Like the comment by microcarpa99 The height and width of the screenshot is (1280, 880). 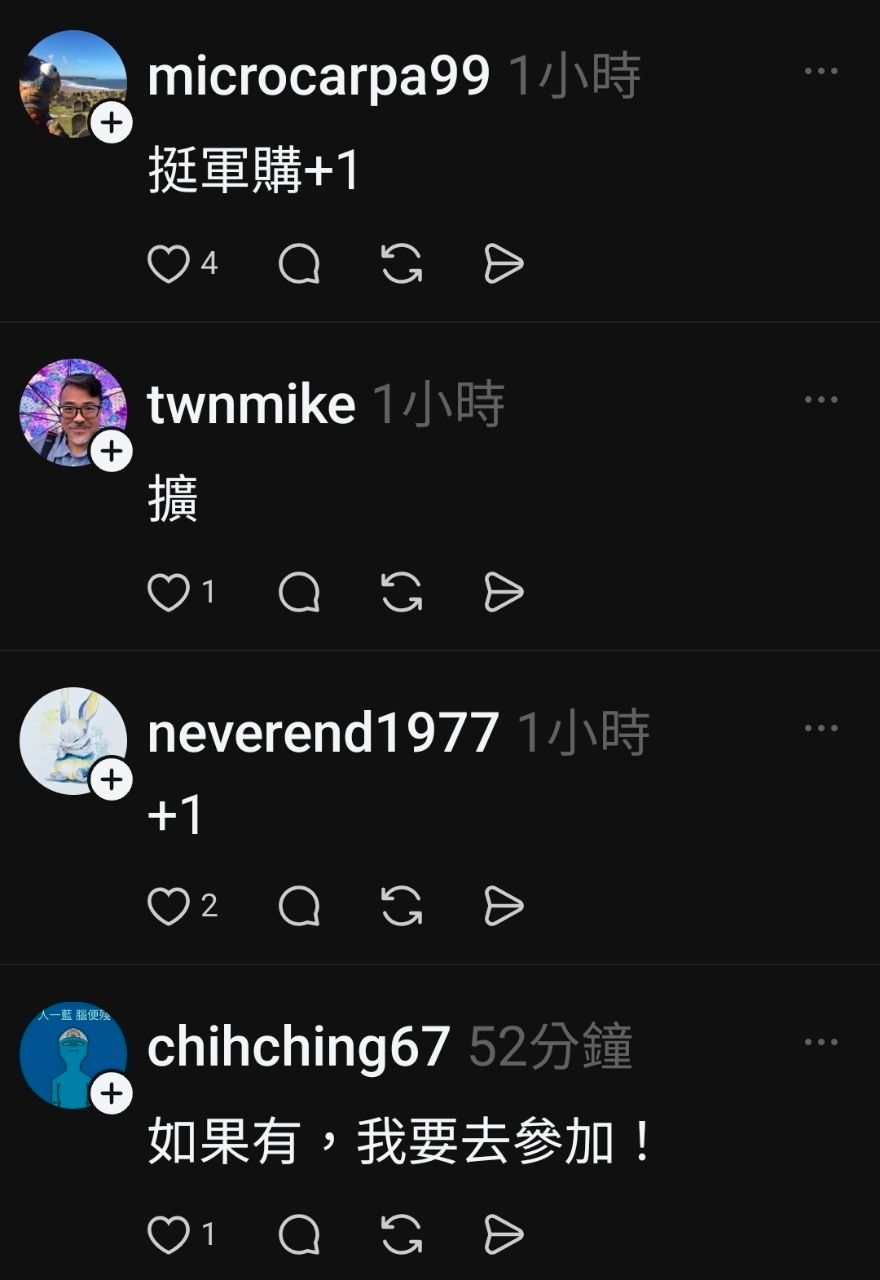169,264
